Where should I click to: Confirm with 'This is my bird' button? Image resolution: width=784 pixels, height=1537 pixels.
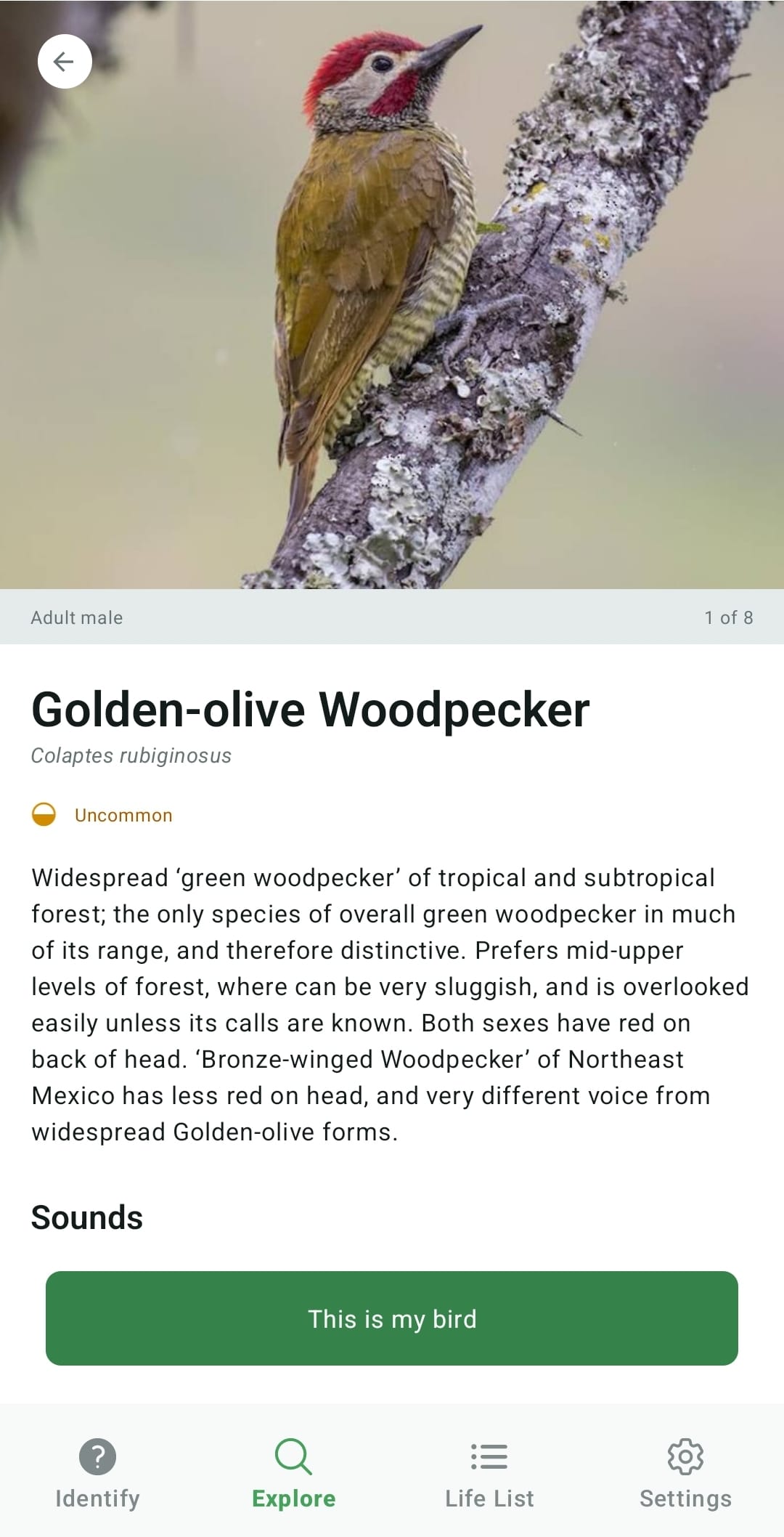392,1318
